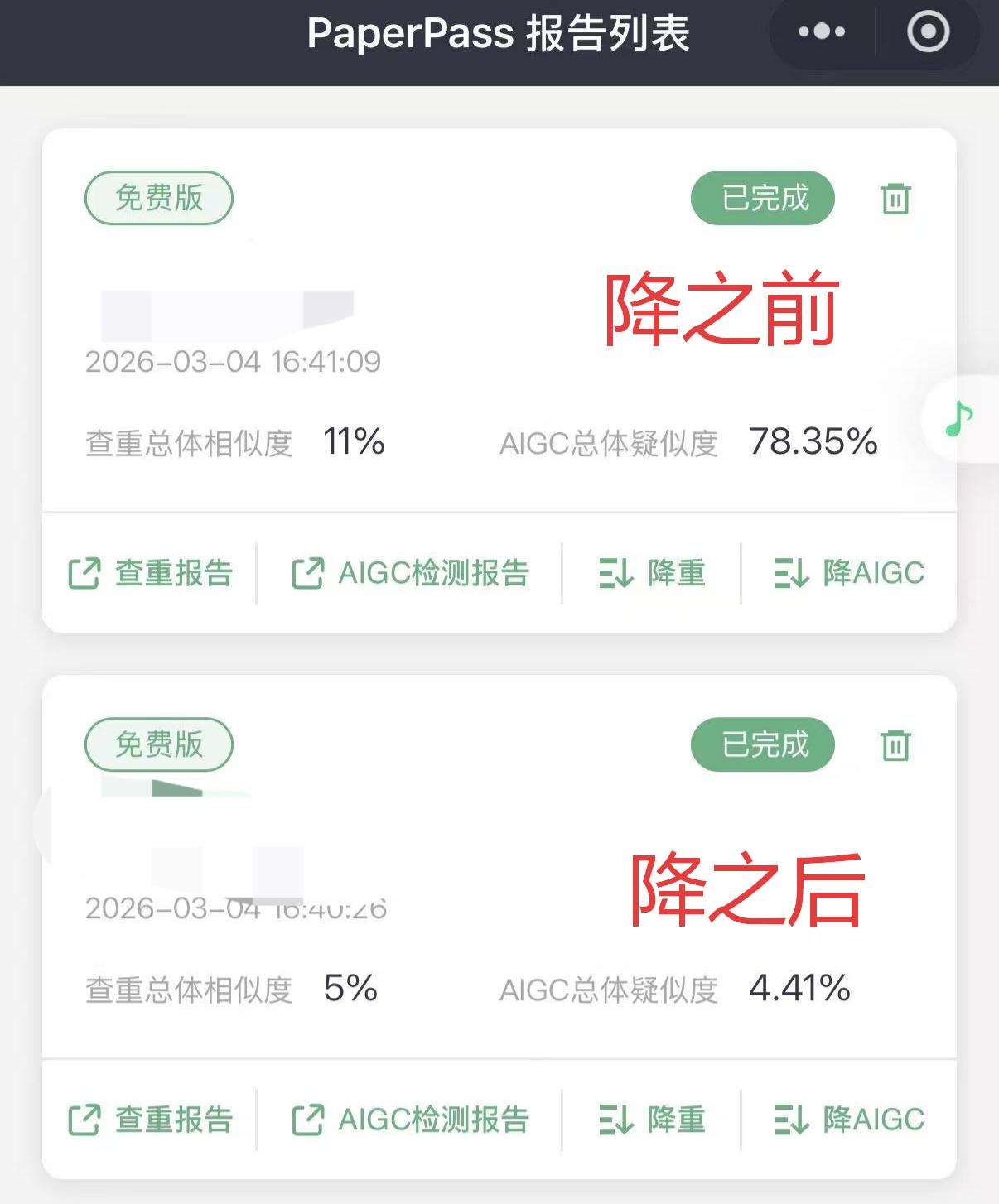View AIGC检测报告 for the 4.41% report

click(x=411, y=1120)
